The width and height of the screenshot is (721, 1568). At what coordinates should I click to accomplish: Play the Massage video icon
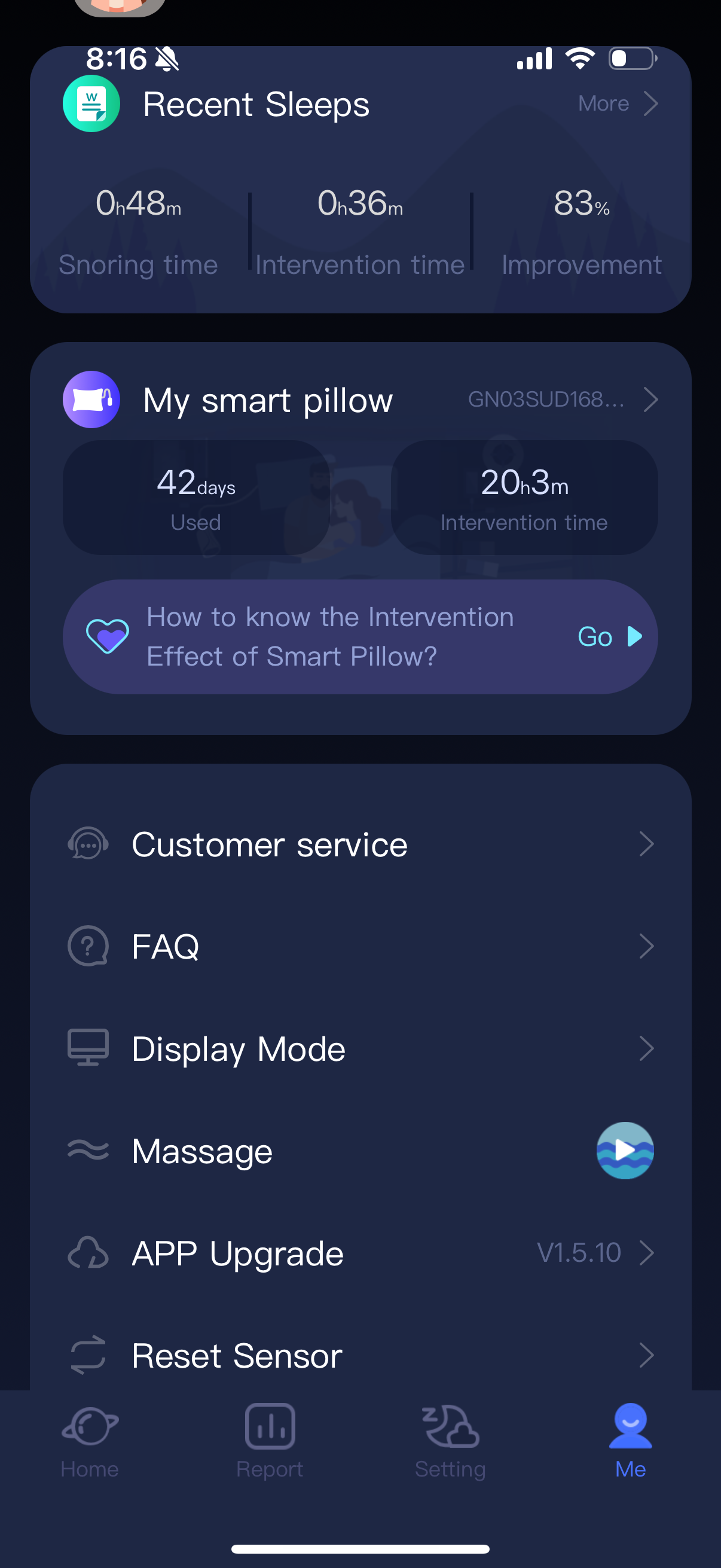624,1151
